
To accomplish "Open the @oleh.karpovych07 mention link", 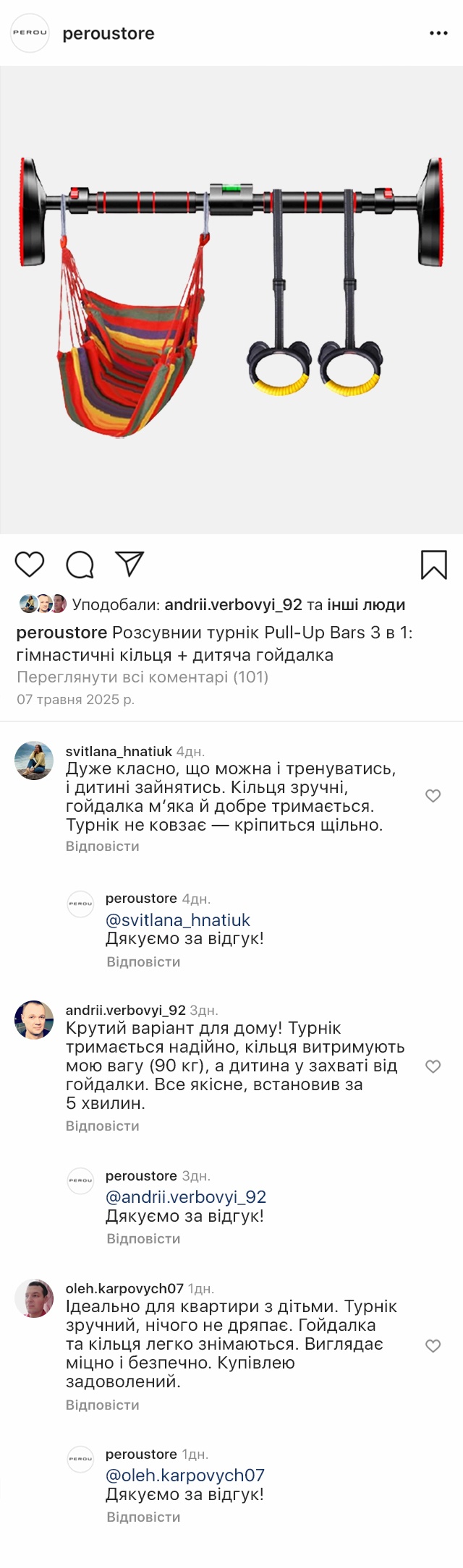I will (x=185, y=1475).
